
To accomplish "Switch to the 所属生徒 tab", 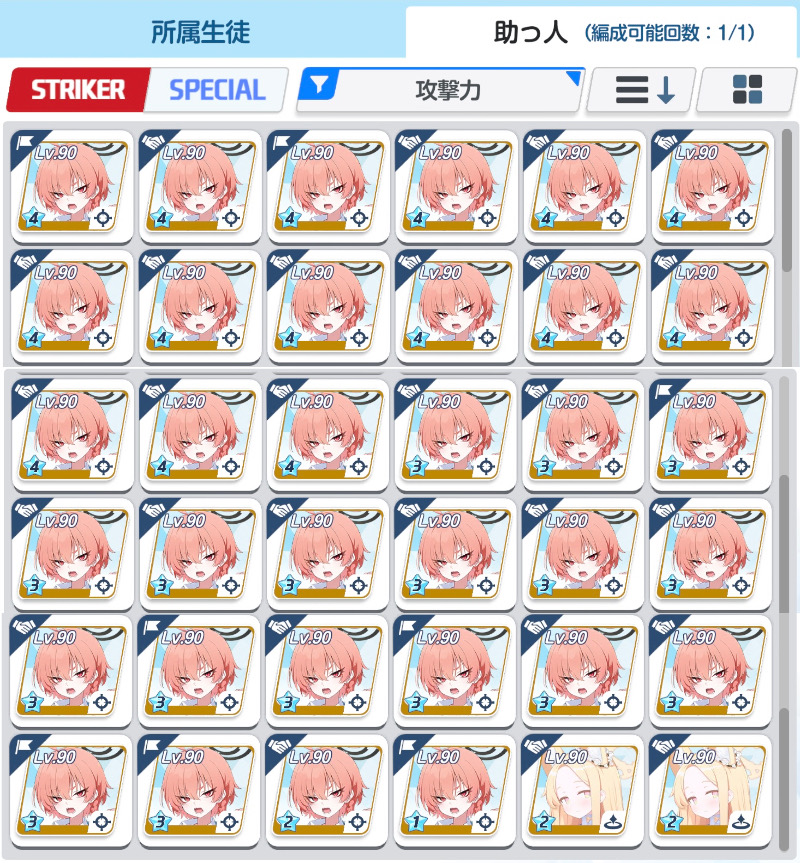I will click(200, 31).
